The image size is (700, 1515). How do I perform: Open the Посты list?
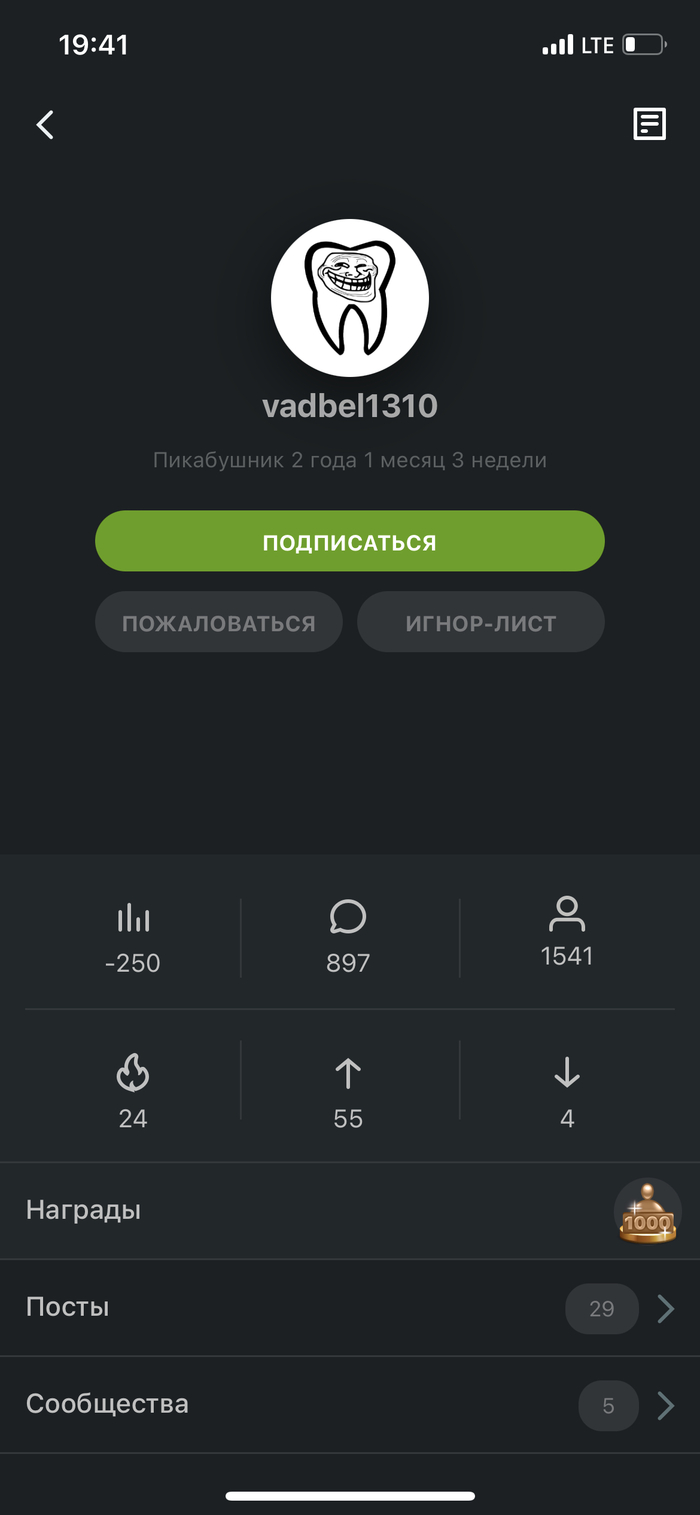(x=350, y=1308)
